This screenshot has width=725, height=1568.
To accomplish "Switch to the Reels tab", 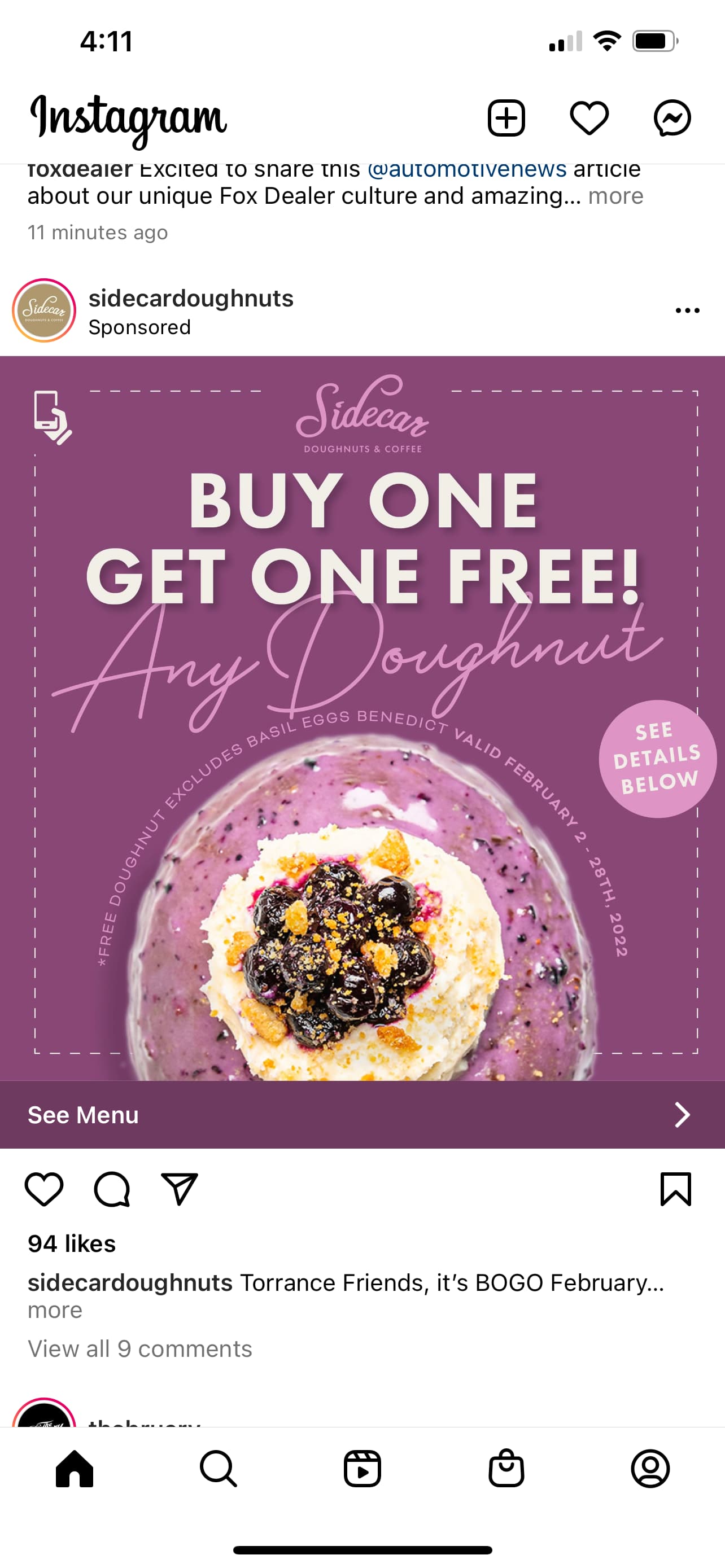I will pyautogui.click(x=362, y=1469).
